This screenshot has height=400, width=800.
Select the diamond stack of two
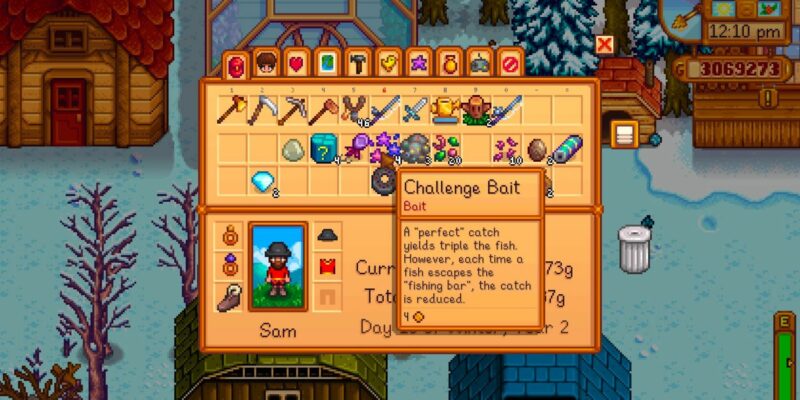coord(262,182)
